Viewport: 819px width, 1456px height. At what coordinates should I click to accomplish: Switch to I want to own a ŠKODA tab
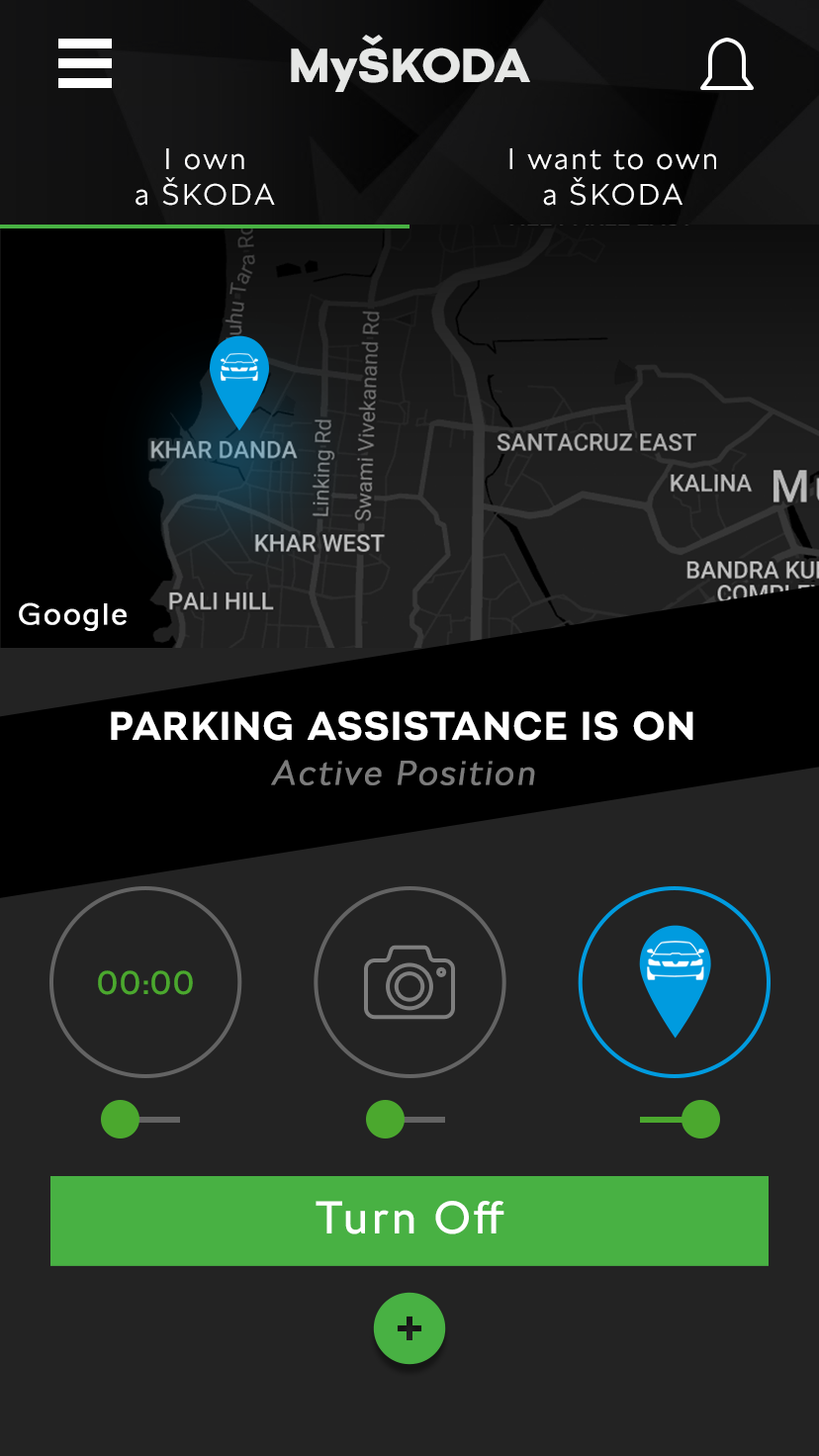613,177
